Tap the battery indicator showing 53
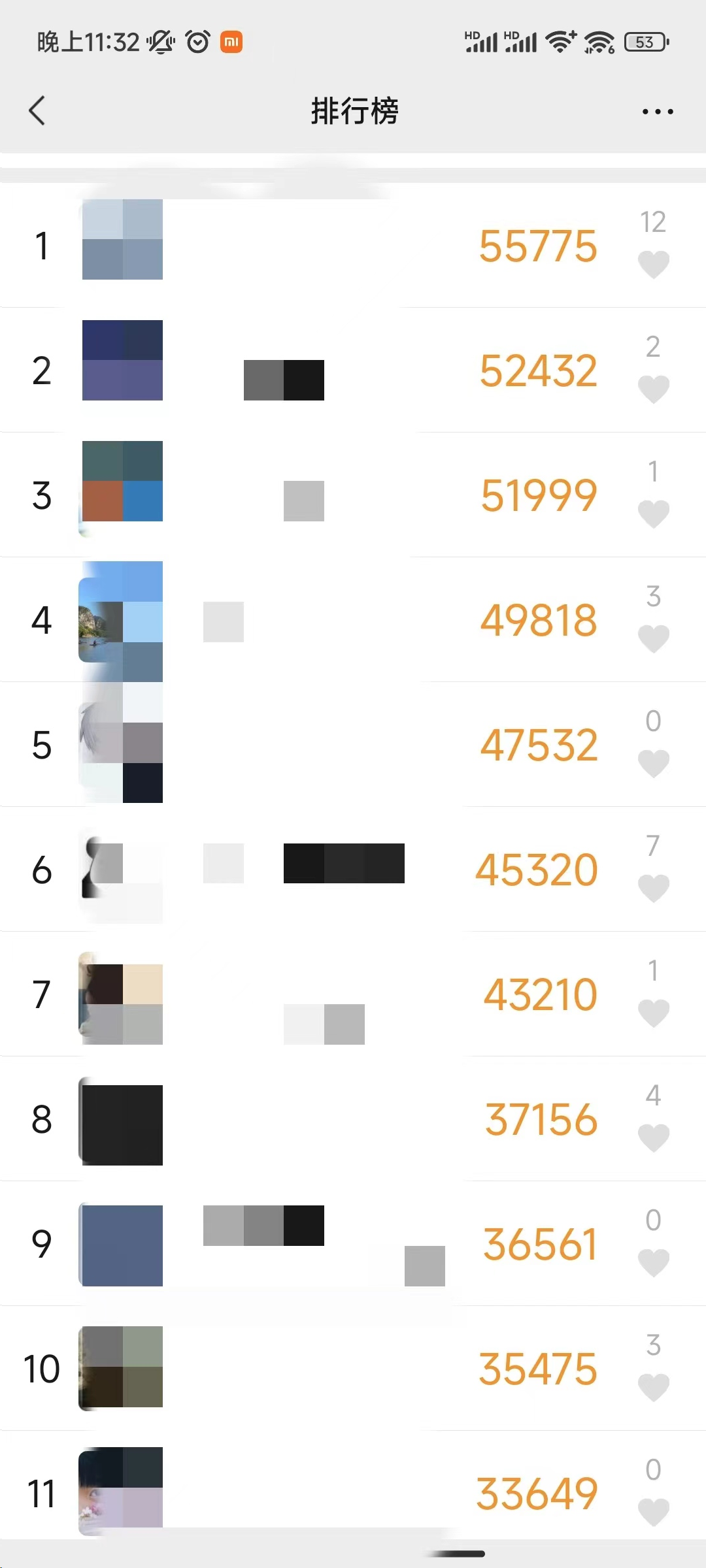Screen dimensions: 706x1568 click(x=646, y=41)
